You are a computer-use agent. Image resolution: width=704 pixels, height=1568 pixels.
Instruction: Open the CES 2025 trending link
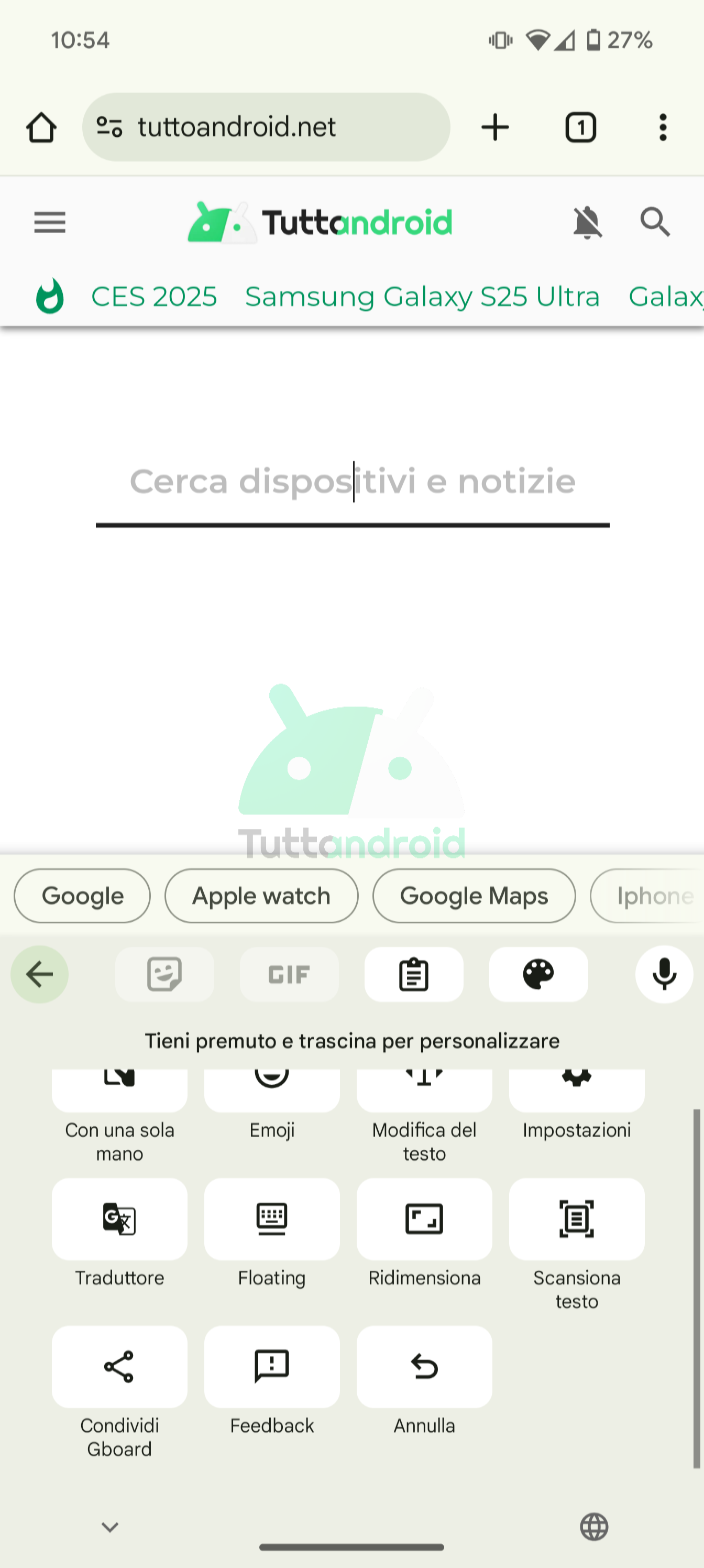tap(153, 297)
